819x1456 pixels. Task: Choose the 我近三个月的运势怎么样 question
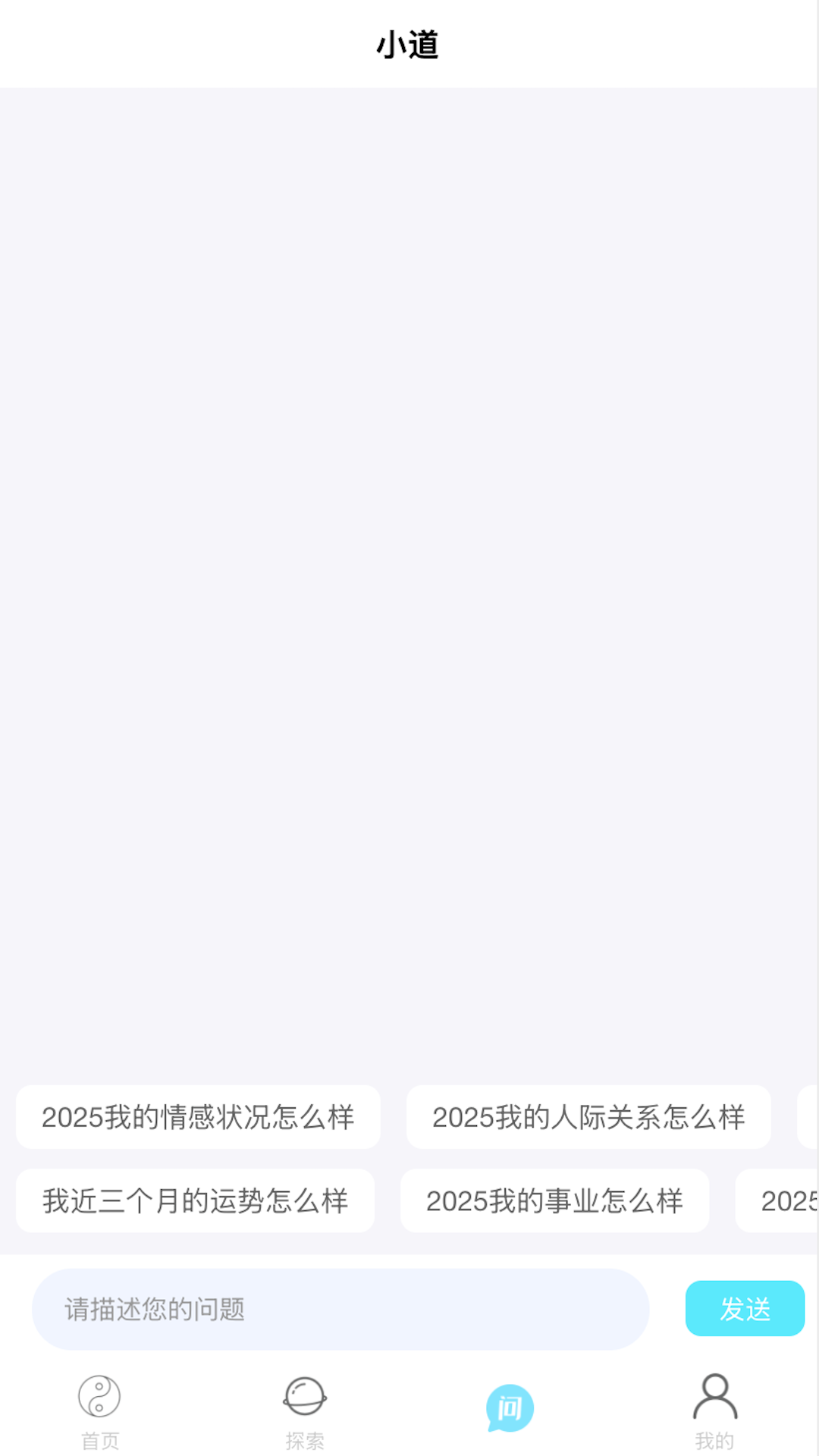click(x=194, y=1200)
